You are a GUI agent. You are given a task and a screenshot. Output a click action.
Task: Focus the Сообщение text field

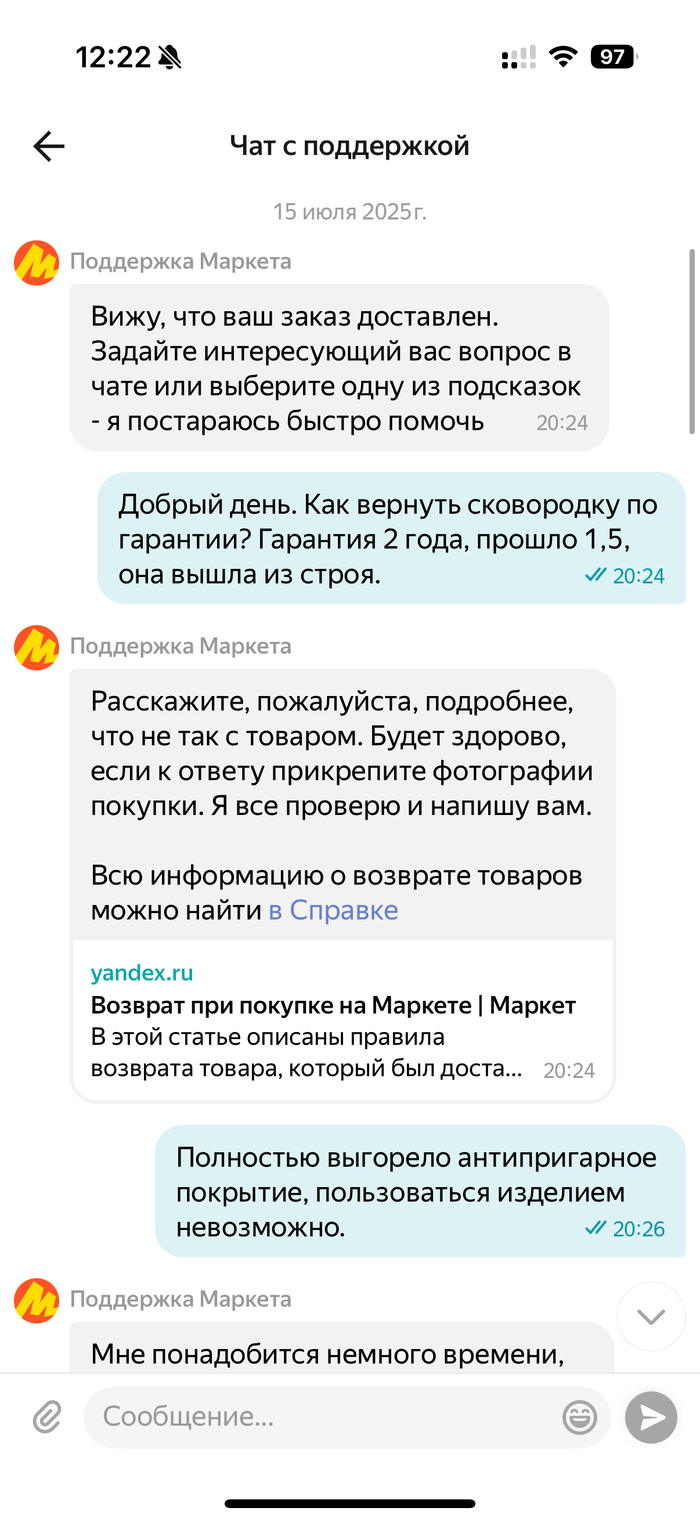pyautogui.click(x=320, y=1417)
